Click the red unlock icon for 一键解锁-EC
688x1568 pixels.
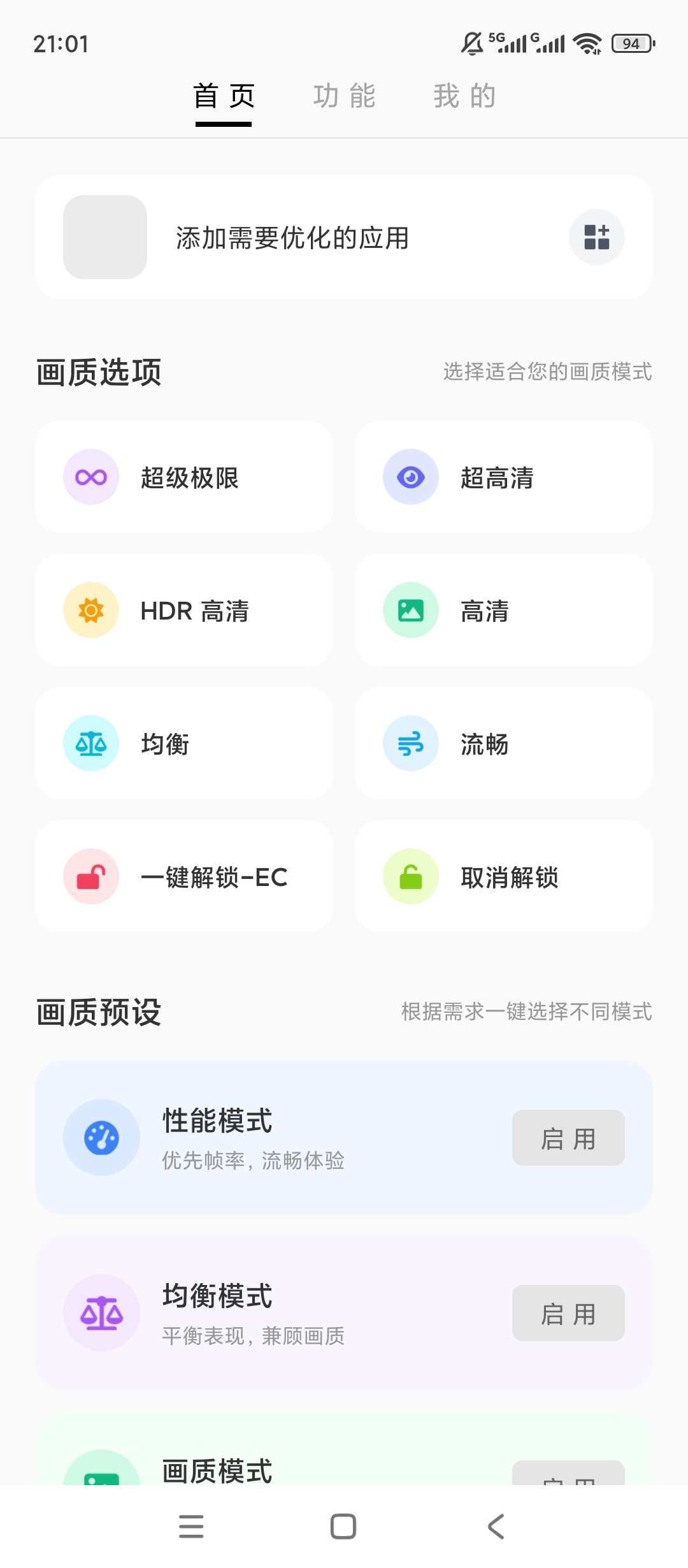tap(91, 876)
